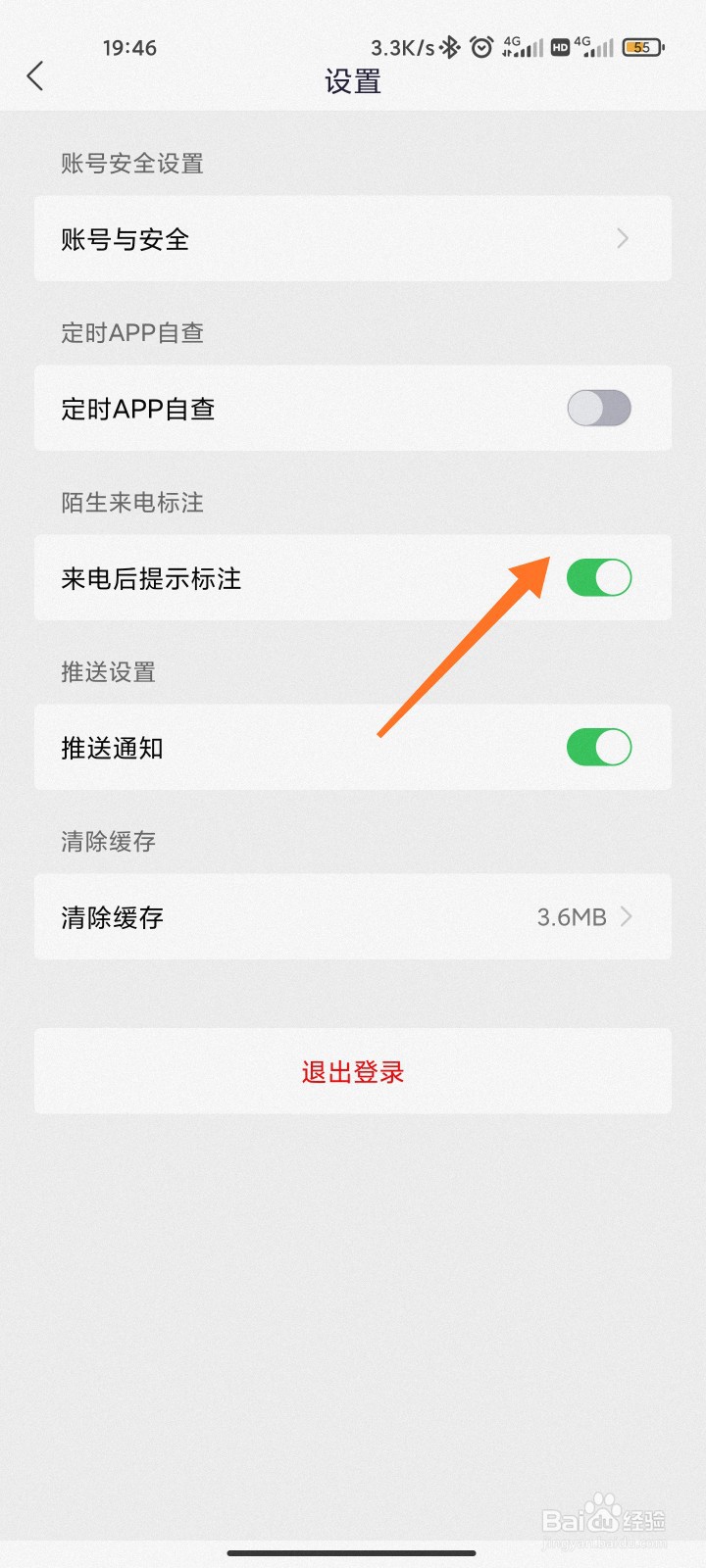
Task: Open the 账号与安全 settings row
Action: (294, 238)
